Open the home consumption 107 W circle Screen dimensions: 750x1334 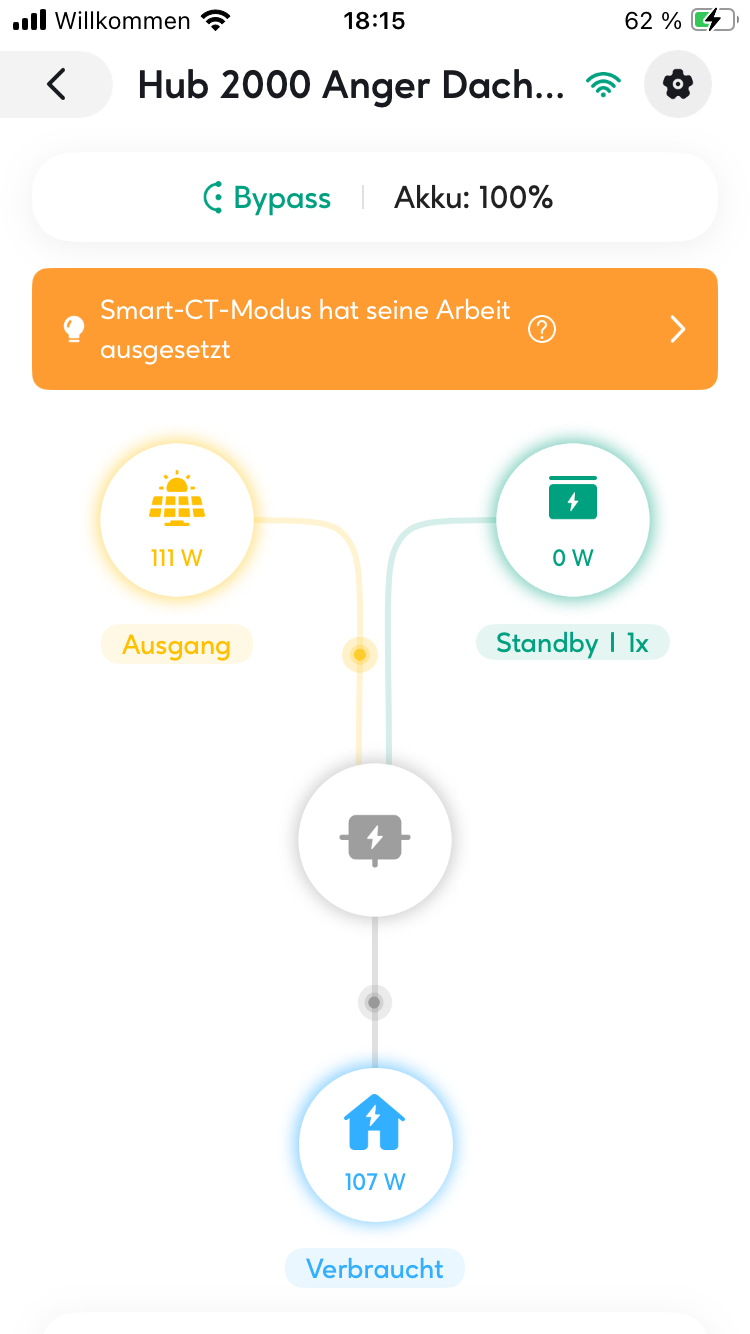(x=375, y=1144)
